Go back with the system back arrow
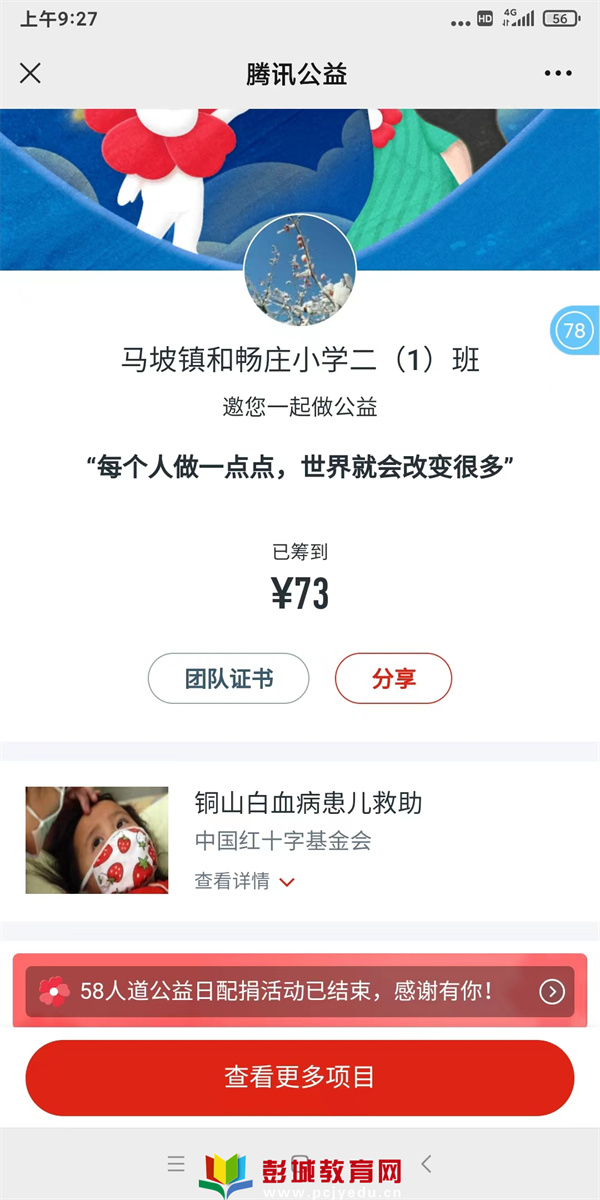Image resolution: width=600 pixels, height=1200 pixels. (x=426, y=1163)
